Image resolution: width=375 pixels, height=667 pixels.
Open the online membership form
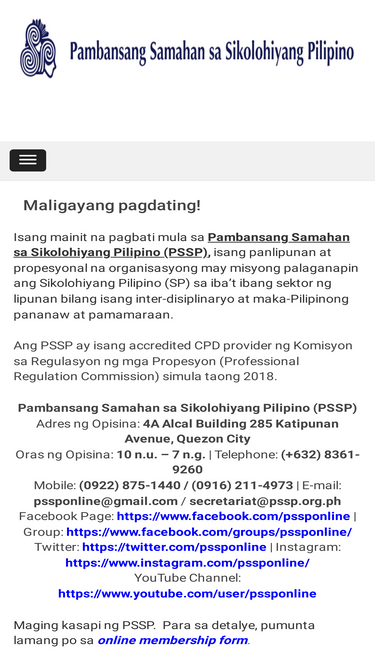173,640
